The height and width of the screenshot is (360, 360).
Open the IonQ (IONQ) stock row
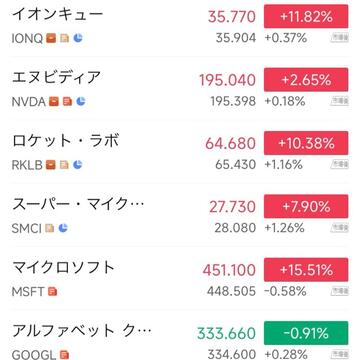point(180,27)
